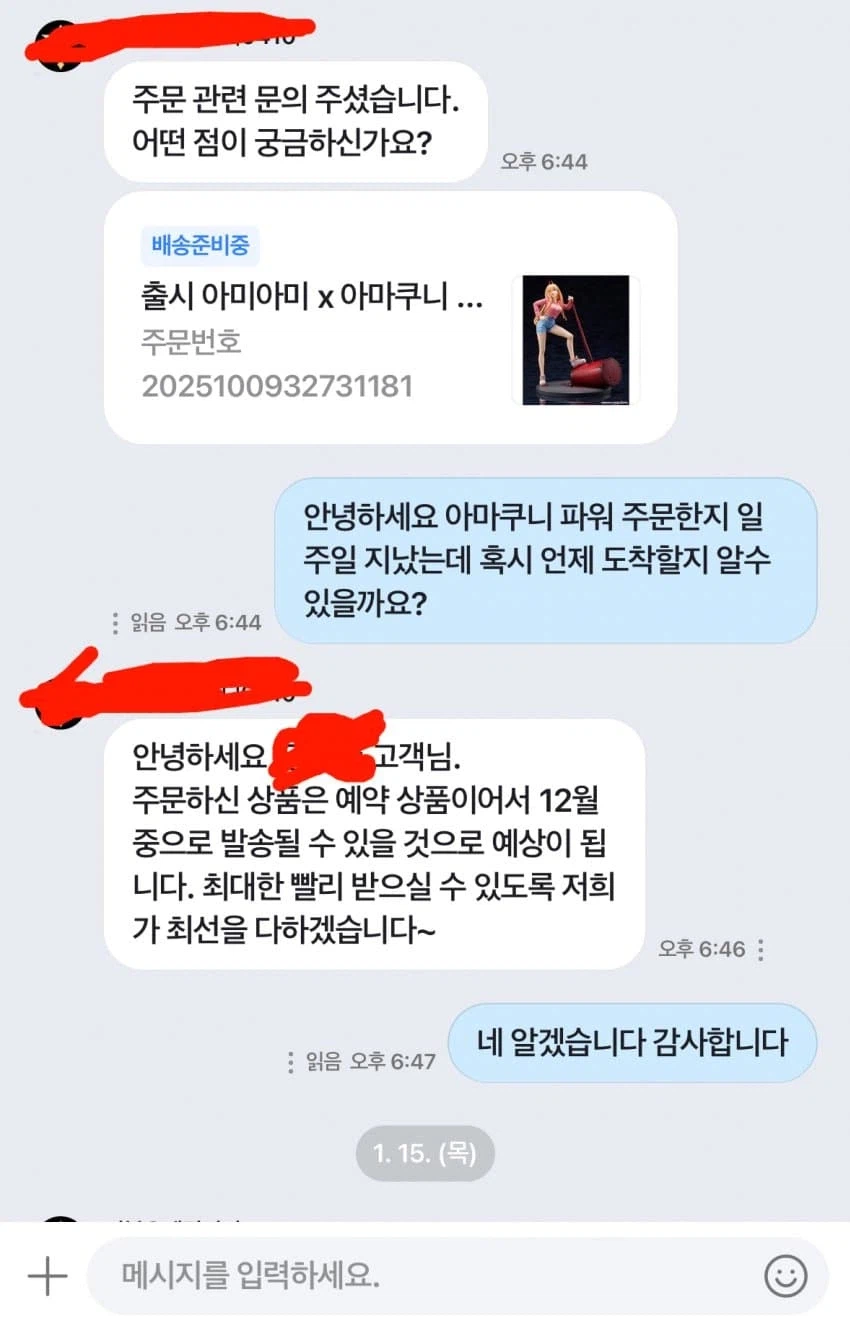Select order number 2025100932731181

pos(277,385)
